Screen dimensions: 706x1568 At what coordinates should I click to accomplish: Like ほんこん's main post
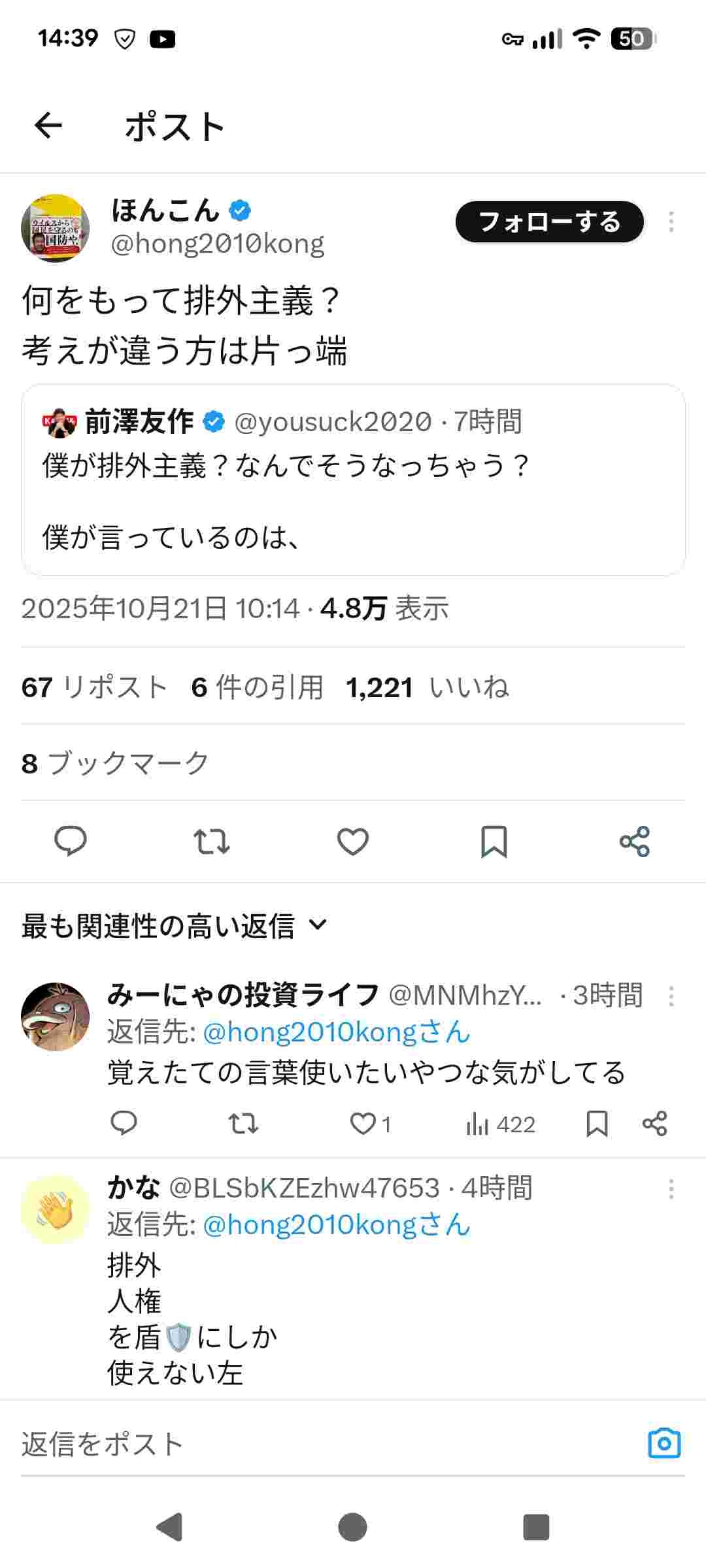pos(353,841)
